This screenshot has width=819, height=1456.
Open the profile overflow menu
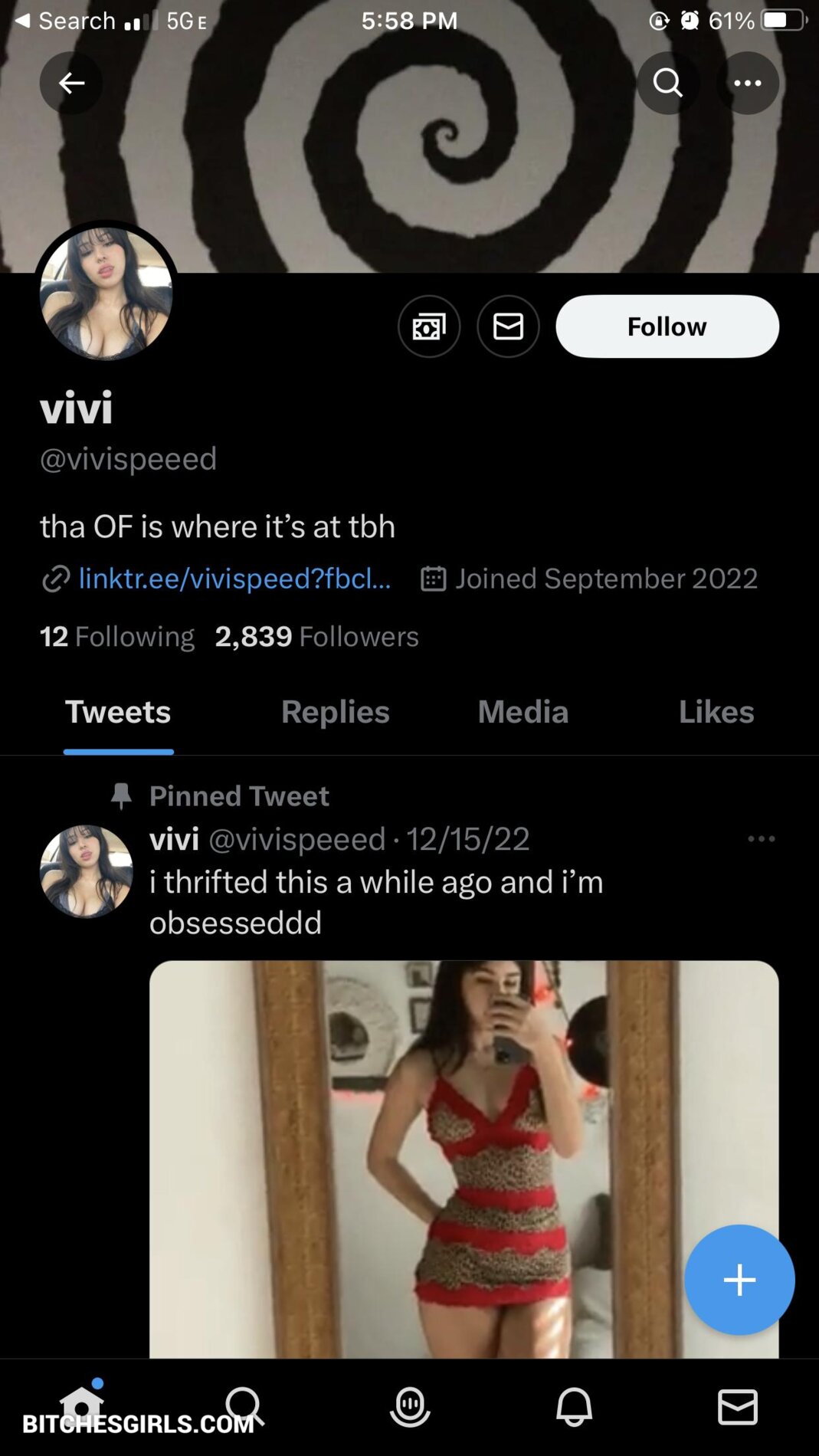click(747, 83)
